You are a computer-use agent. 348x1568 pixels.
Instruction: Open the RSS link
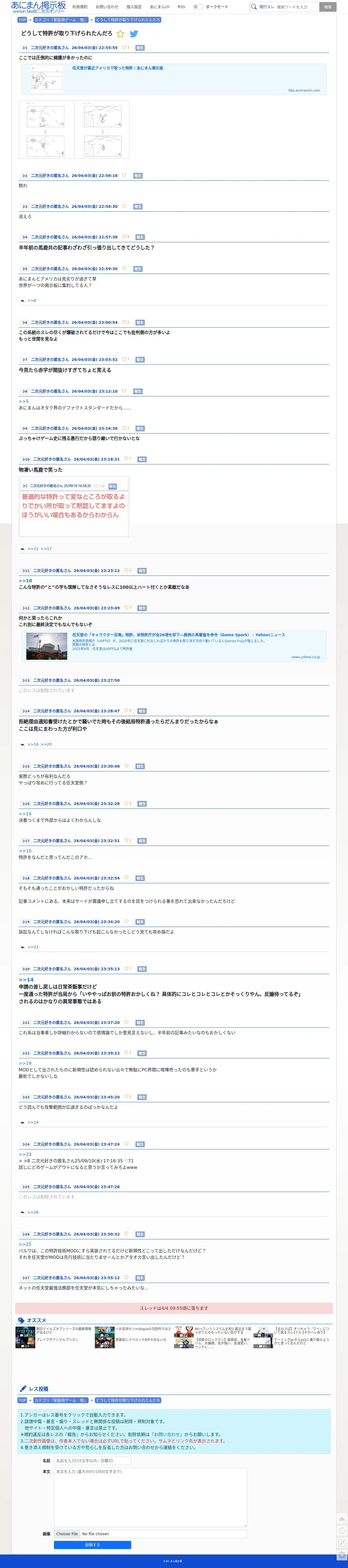pyautogui.click(x=181, y=7)
